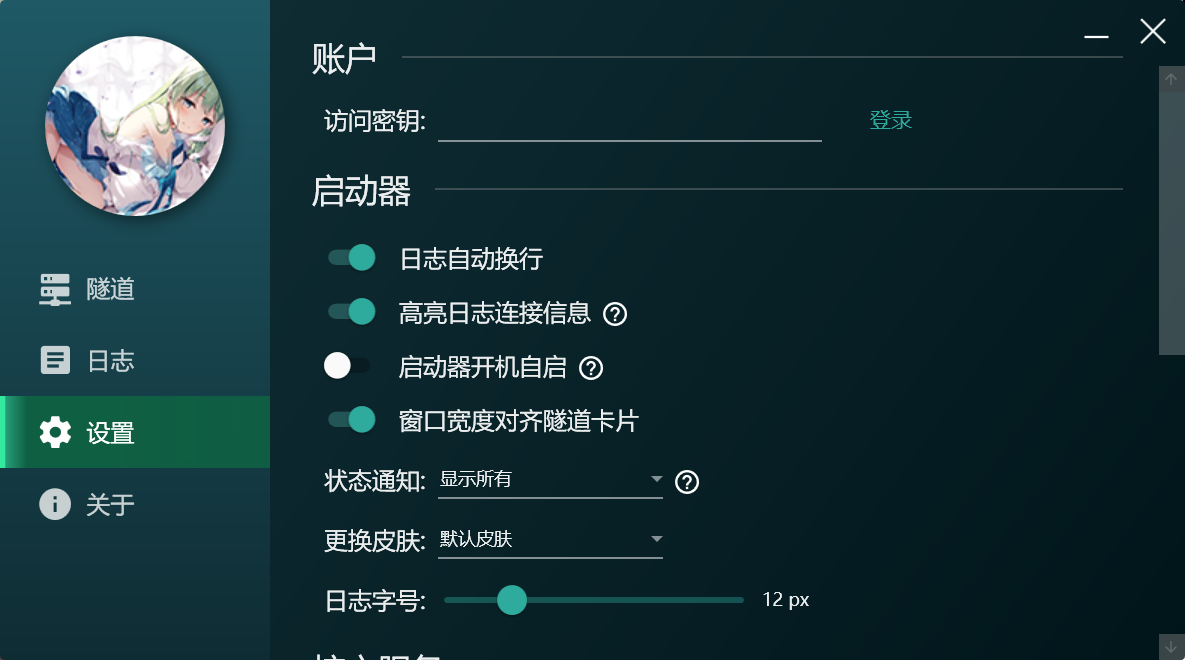Image resolution: width=1185 pixels, height=660 pixels.
Task: Disable 高亮日志连接信息 switch
Action: (351, 312)
